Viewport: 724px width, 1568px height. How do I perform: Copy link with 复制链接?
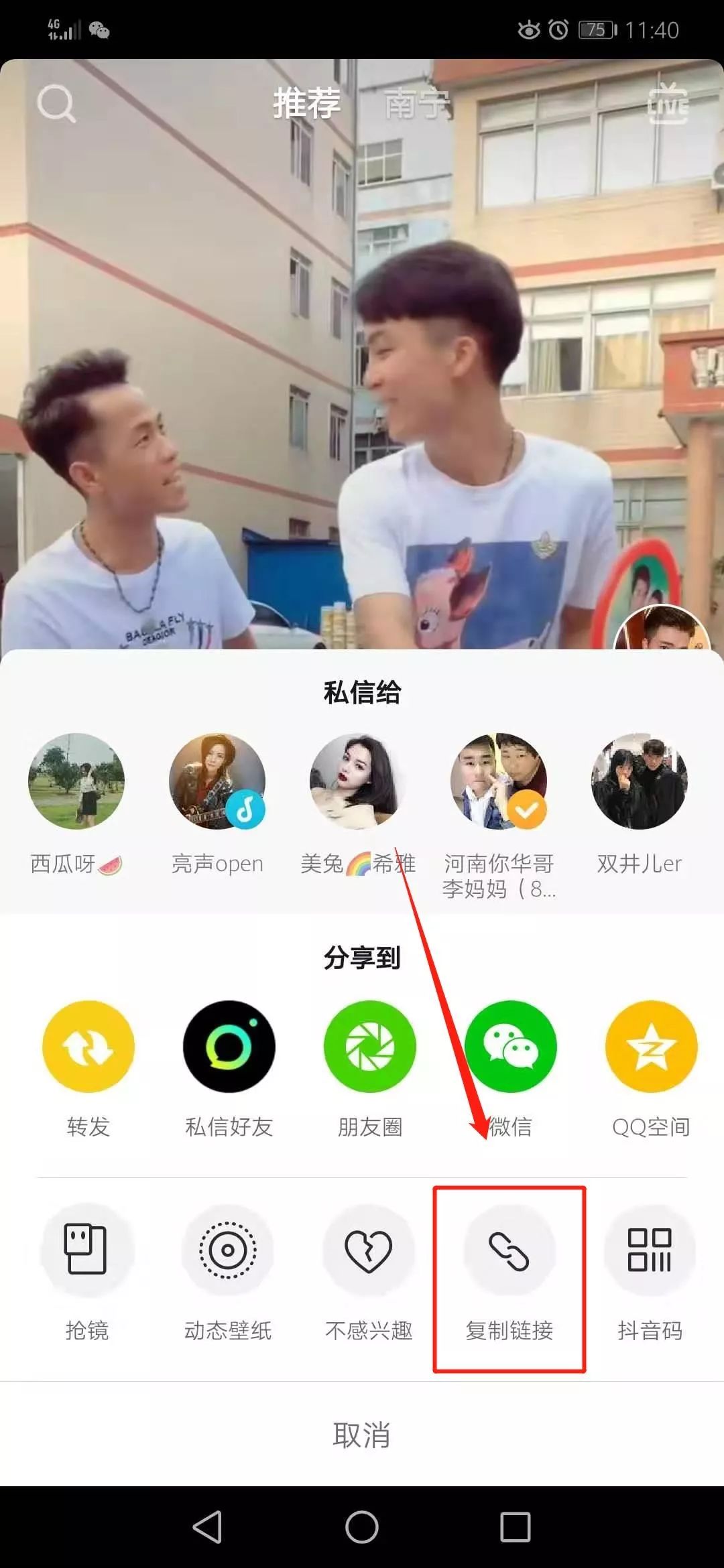point(509,1250)
